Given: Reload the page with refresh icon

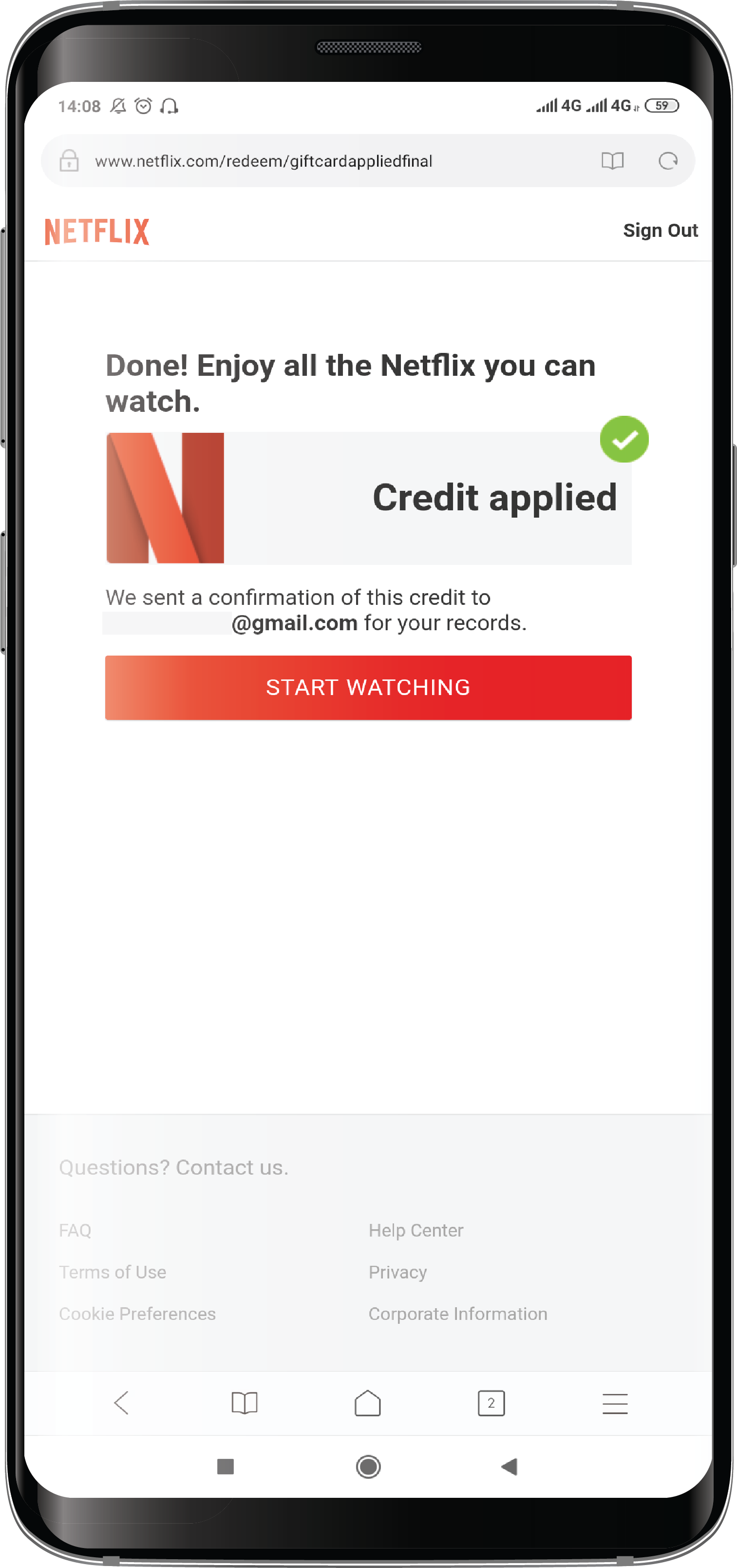Looking at the screenshot, I should coord(668,161).
